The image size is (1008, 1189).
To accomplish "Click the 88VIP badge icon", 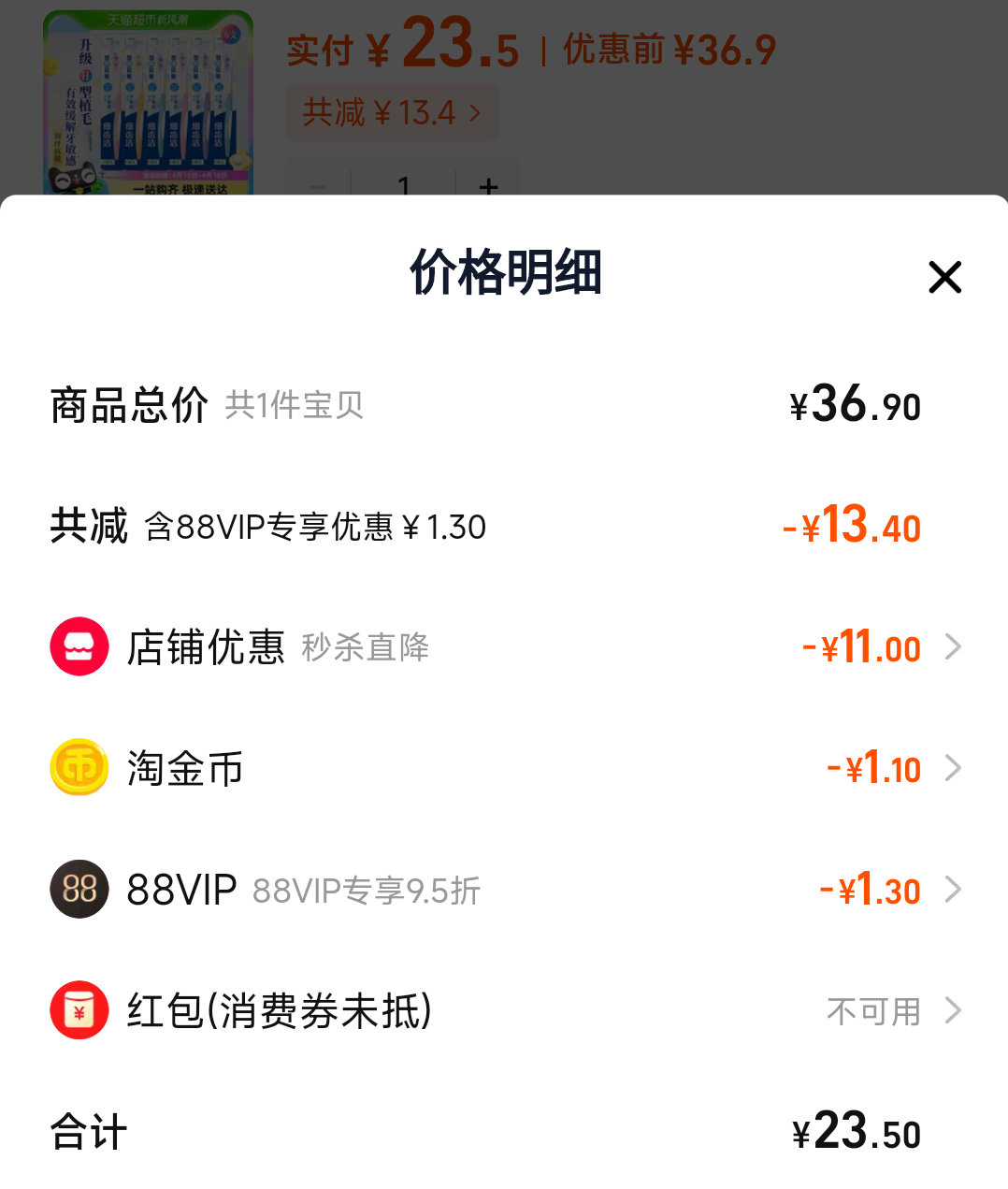I will point(79,890).
